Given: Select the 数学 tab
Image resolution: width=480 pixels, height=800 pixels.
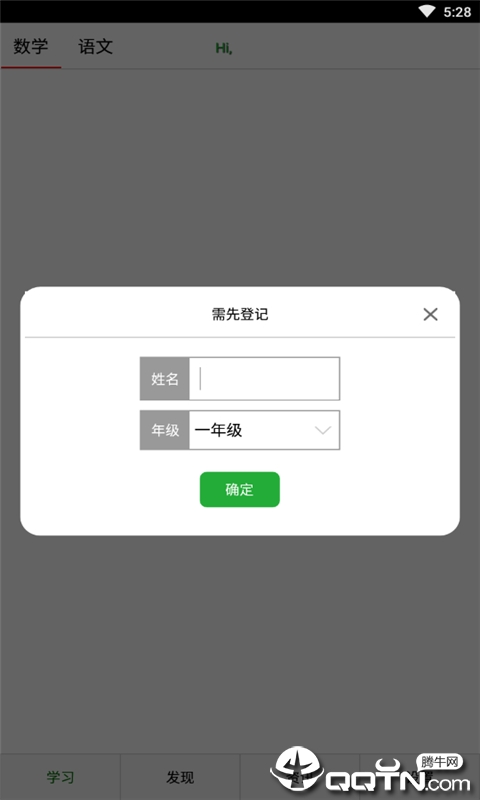Looking at the screenshot, I should pos(31,46).
